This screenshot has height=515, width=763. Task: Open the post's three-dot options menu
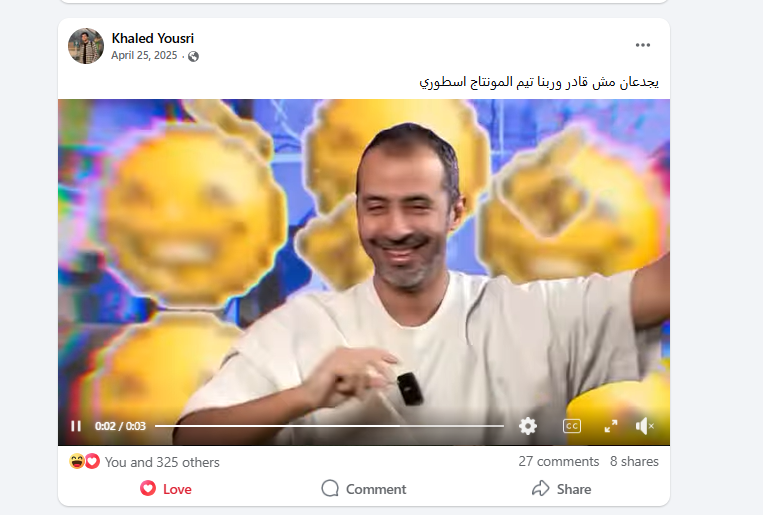[x=642, y=45]
